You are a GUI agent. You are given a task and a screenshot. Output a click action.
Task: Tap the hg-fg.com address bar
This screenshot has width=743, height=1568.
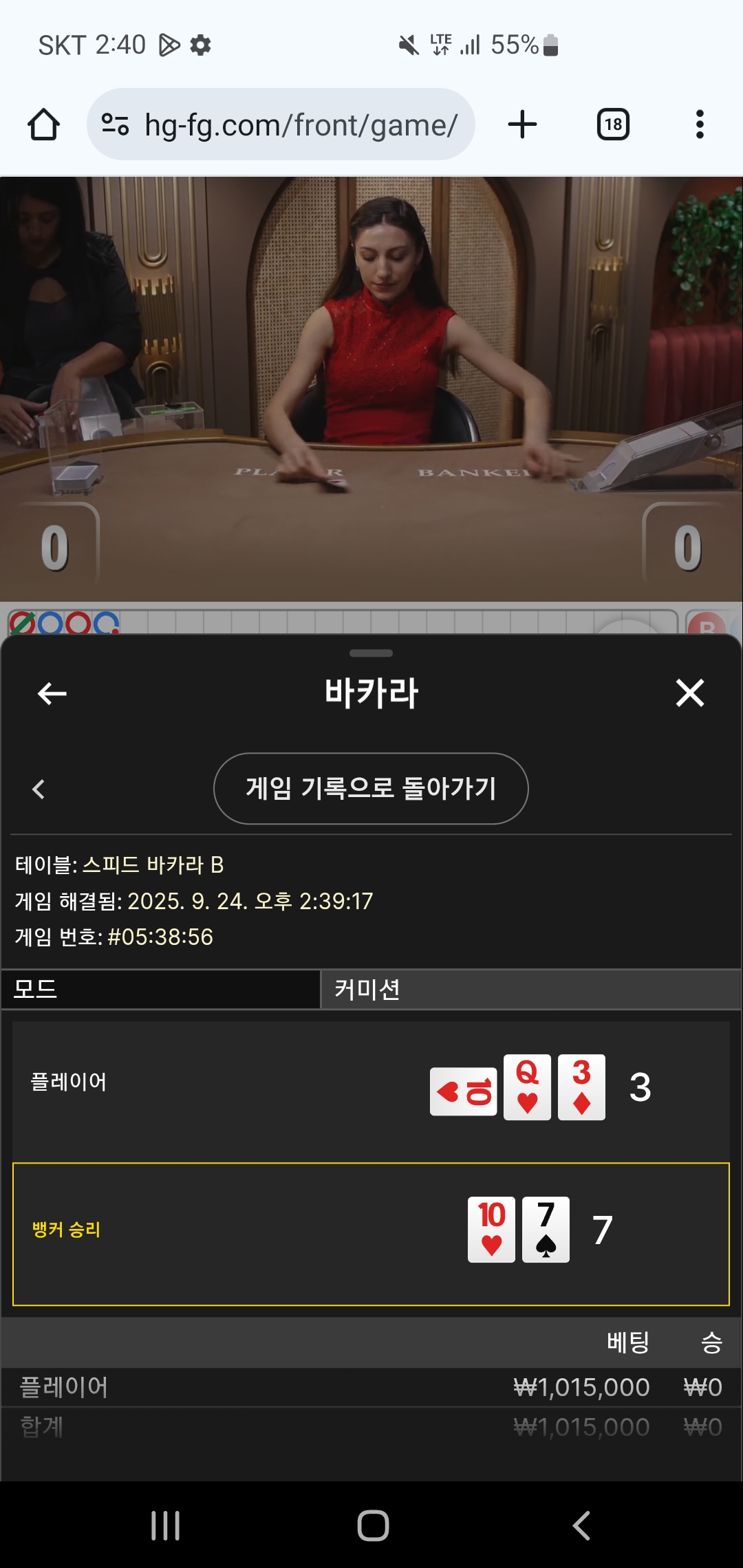(281, 124)
